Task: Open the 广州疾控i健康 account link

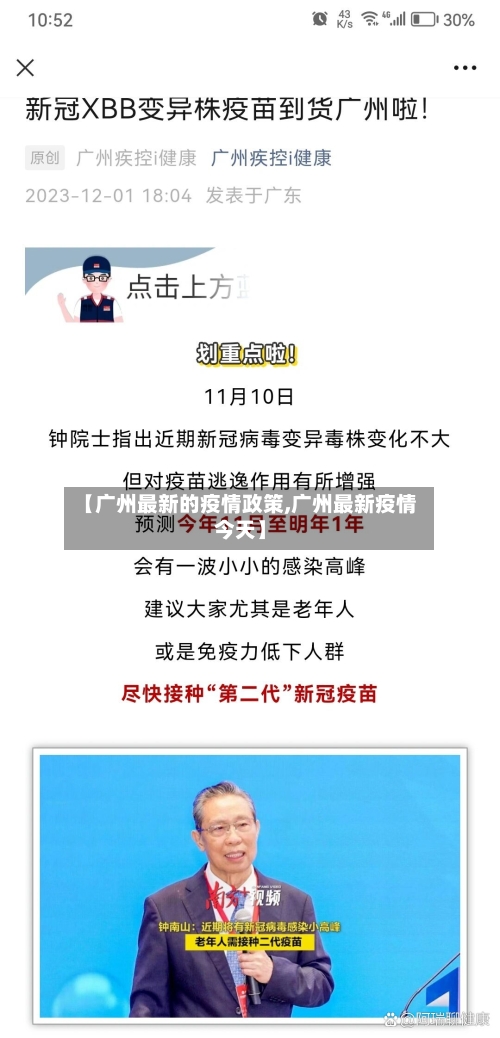Action: (x=271, y=158)
